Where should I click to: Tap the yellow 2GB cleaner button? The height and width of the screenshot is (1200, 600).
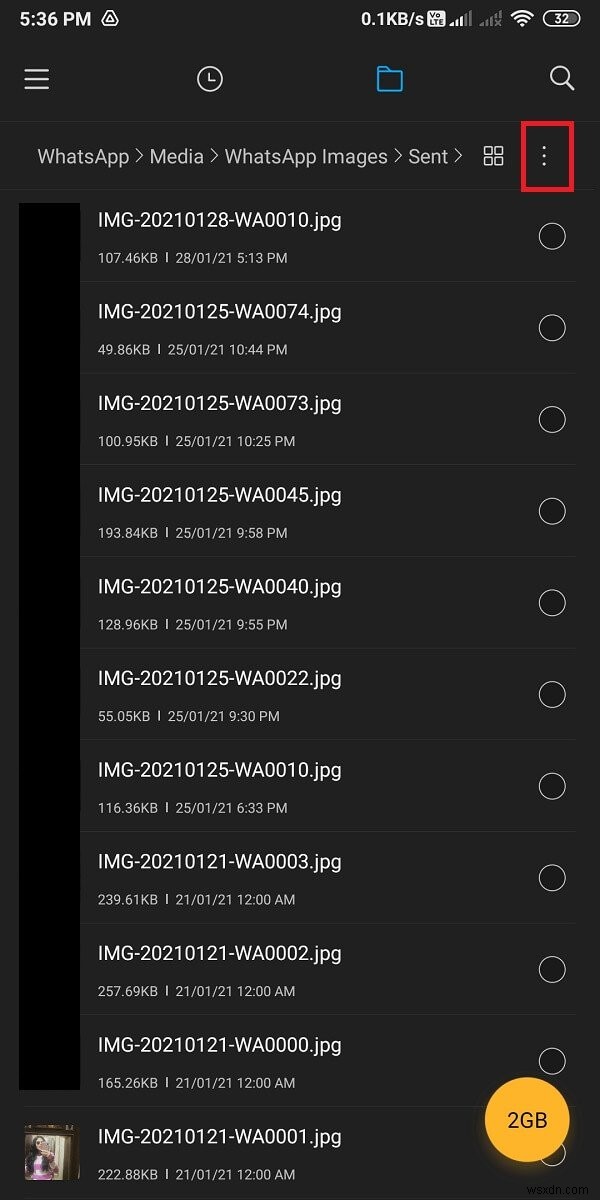coord(527,1119)
